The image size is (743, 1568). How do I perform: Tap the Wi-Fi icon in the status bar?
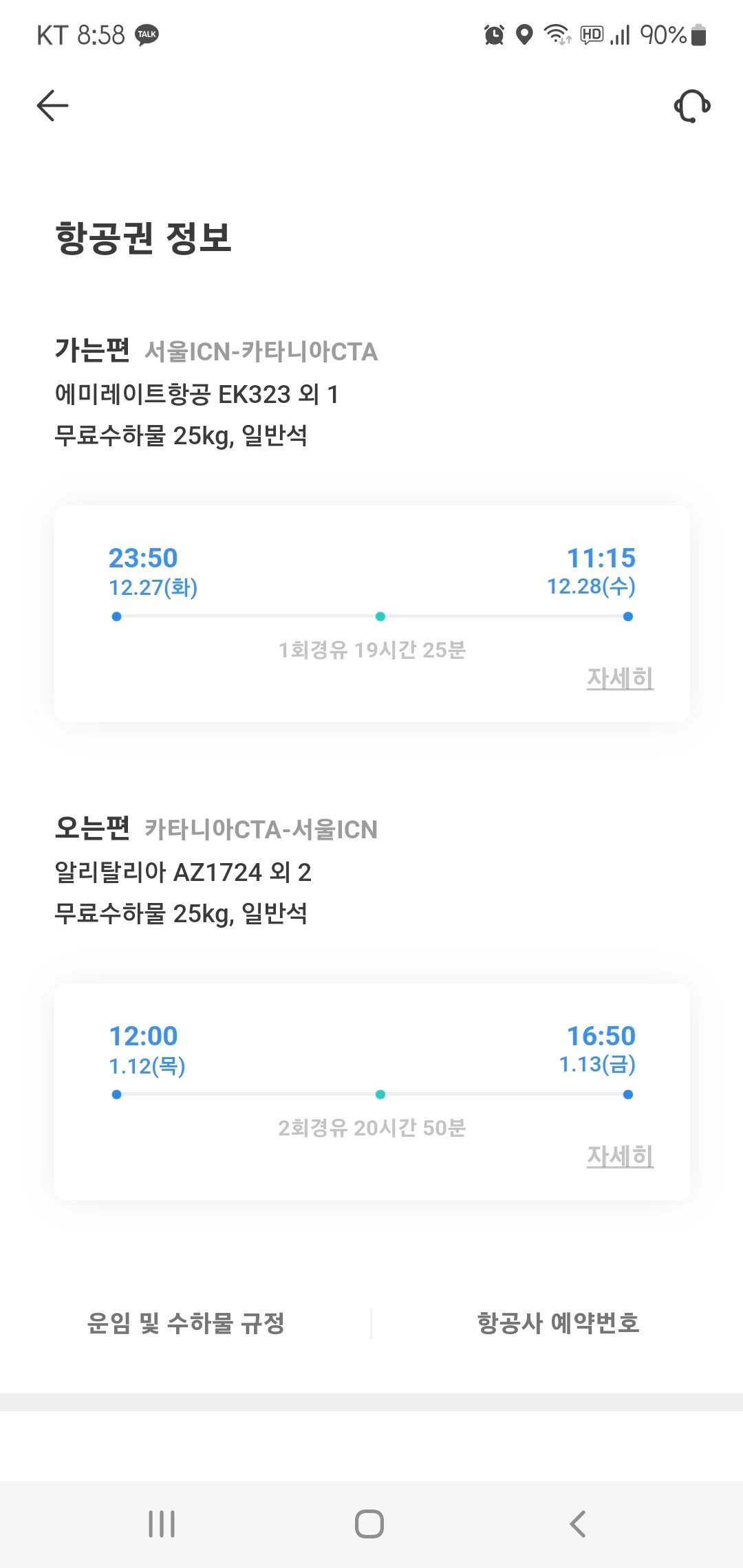559,34
